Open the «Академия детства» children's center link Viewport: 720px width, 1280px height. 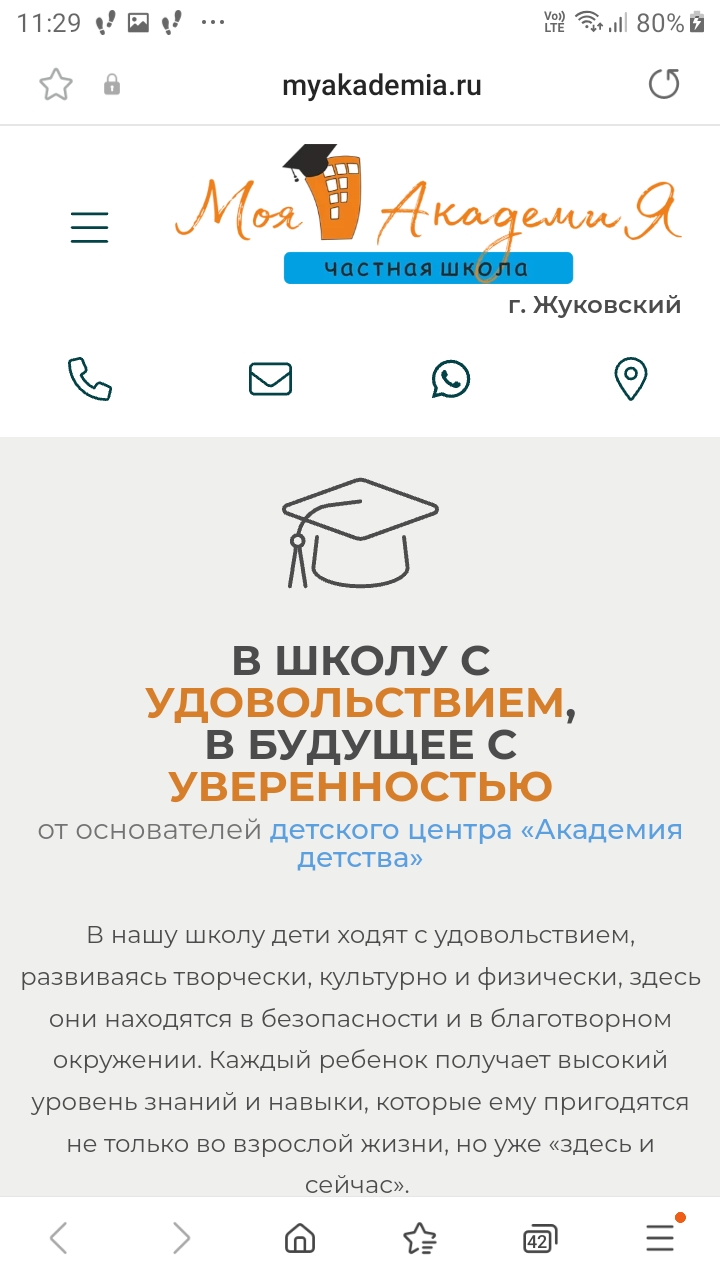(x=476, y=844)
